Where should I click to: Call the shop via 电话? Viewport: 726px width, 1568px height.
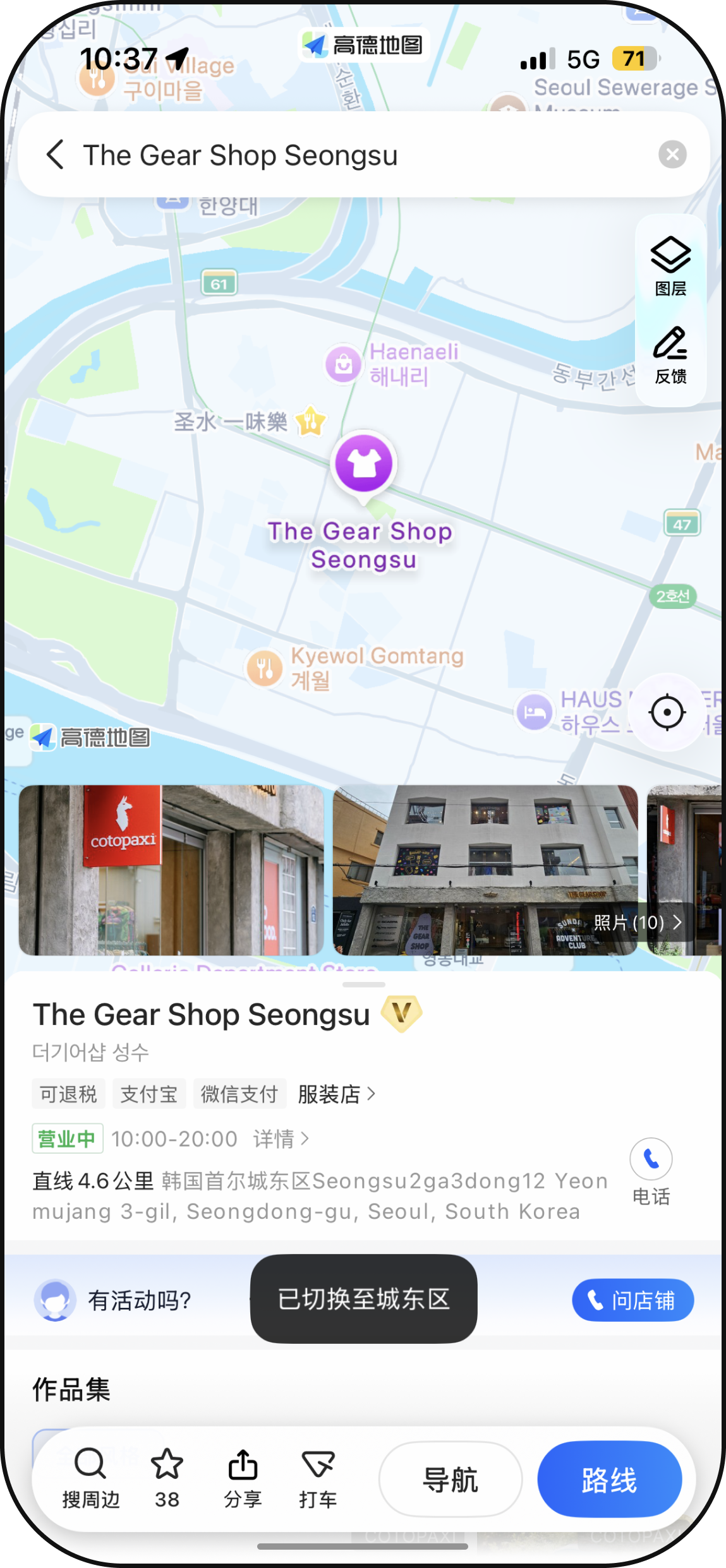651,1172
